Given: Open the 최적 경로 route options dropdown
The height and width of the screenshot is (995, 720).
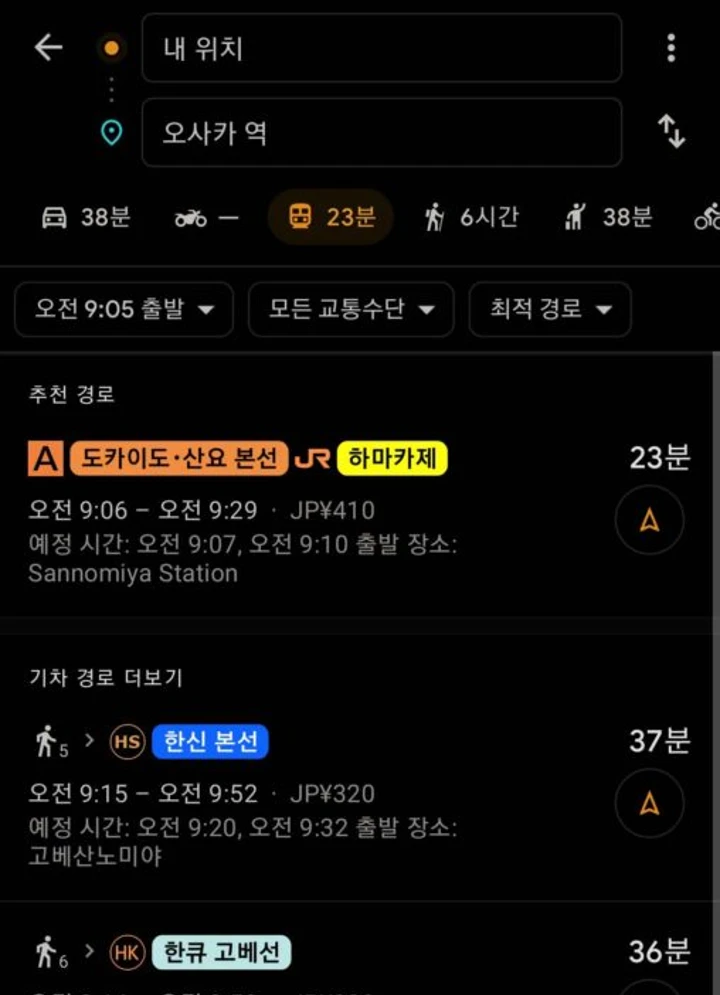Looking at the screenshot, I should (549, 310).
